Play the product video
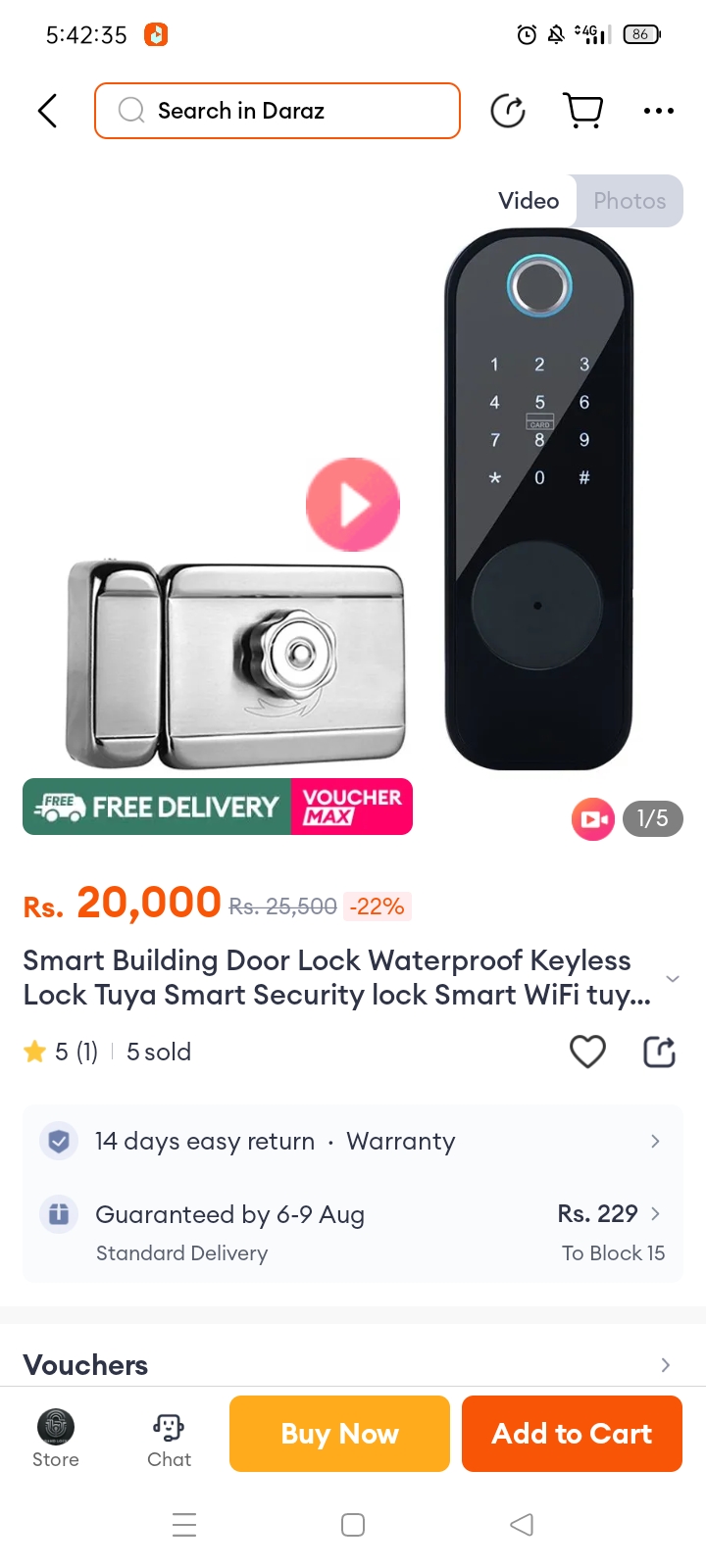 pos(353,505)
